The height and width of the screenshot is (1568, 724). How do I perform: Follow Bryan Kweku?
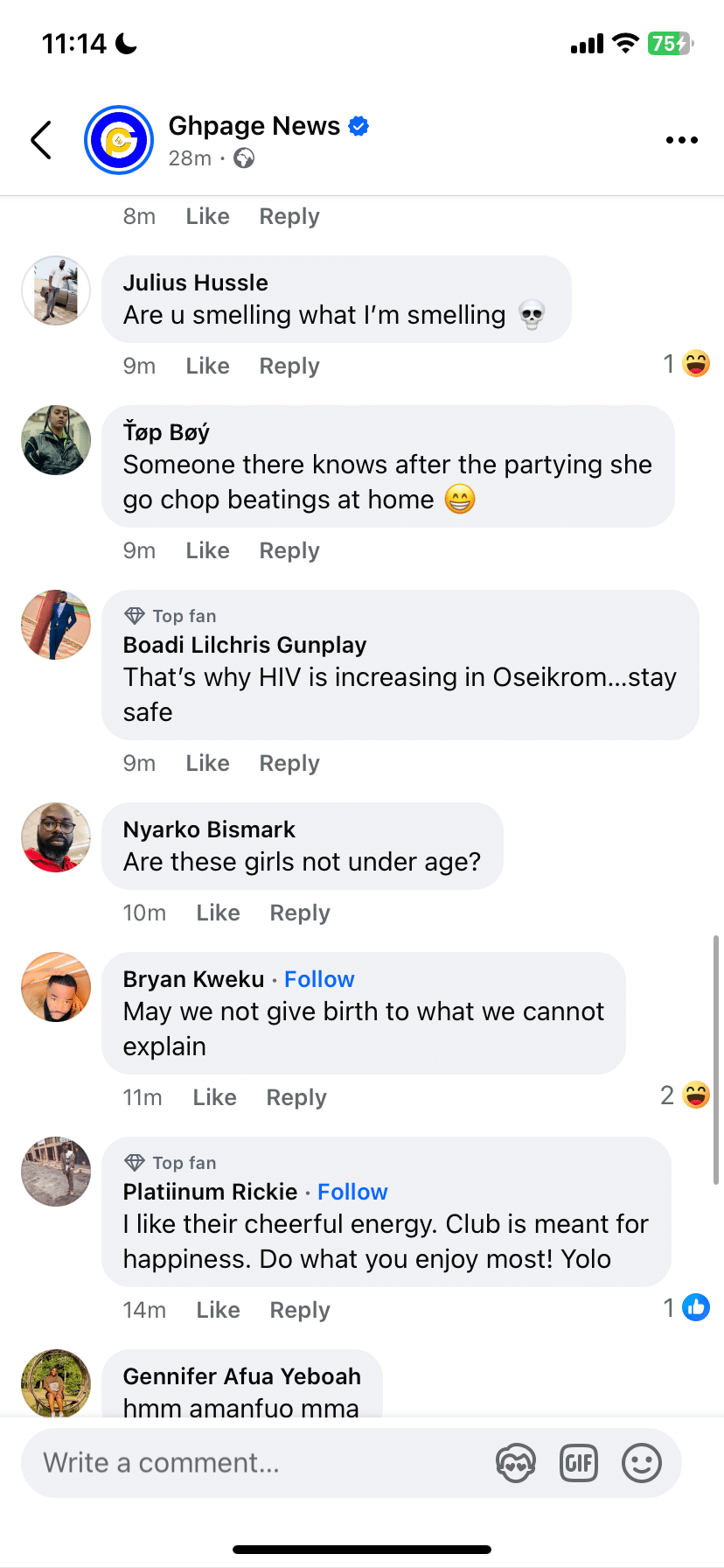tap(319, 979)
